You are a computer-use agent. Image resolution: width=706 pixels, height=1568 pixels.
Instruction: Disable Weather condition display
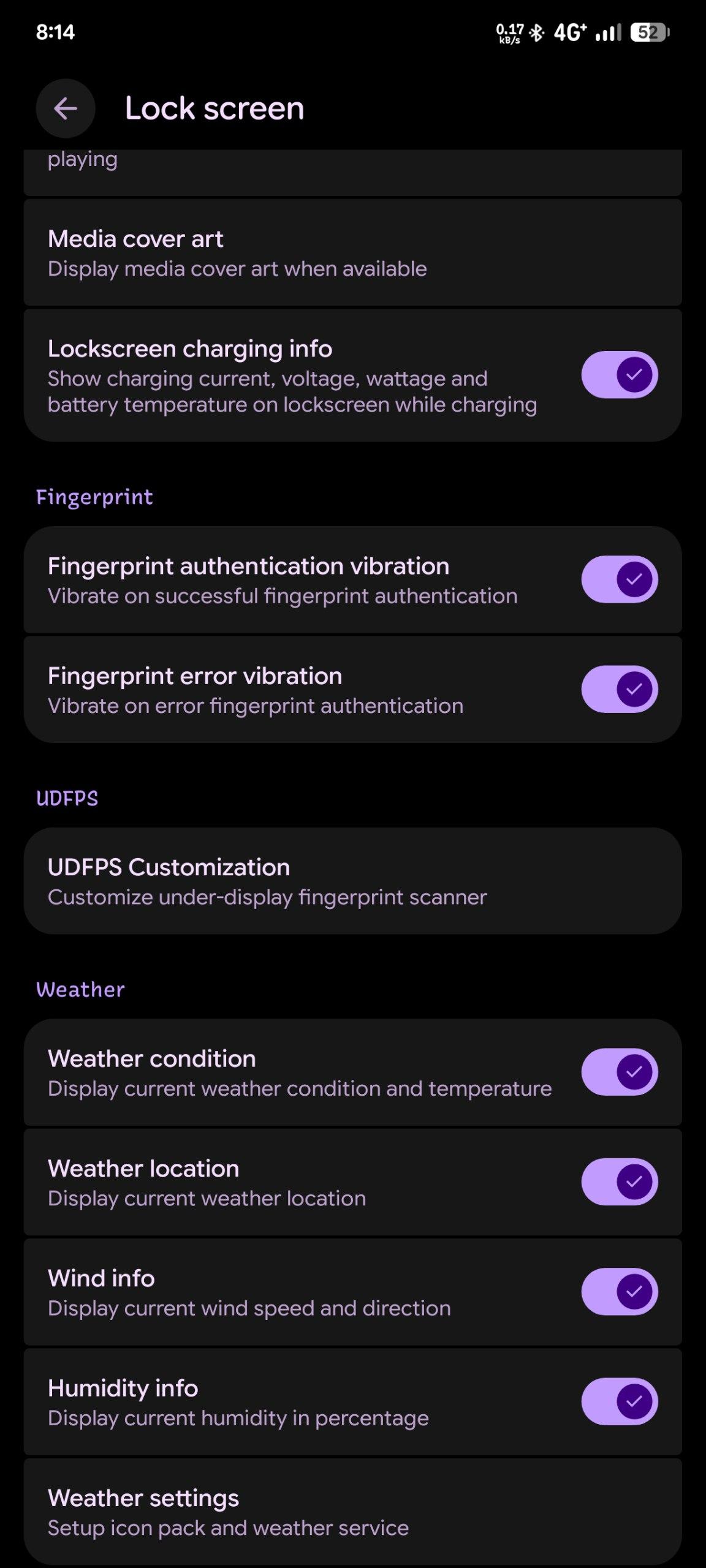click(619, 1072)
